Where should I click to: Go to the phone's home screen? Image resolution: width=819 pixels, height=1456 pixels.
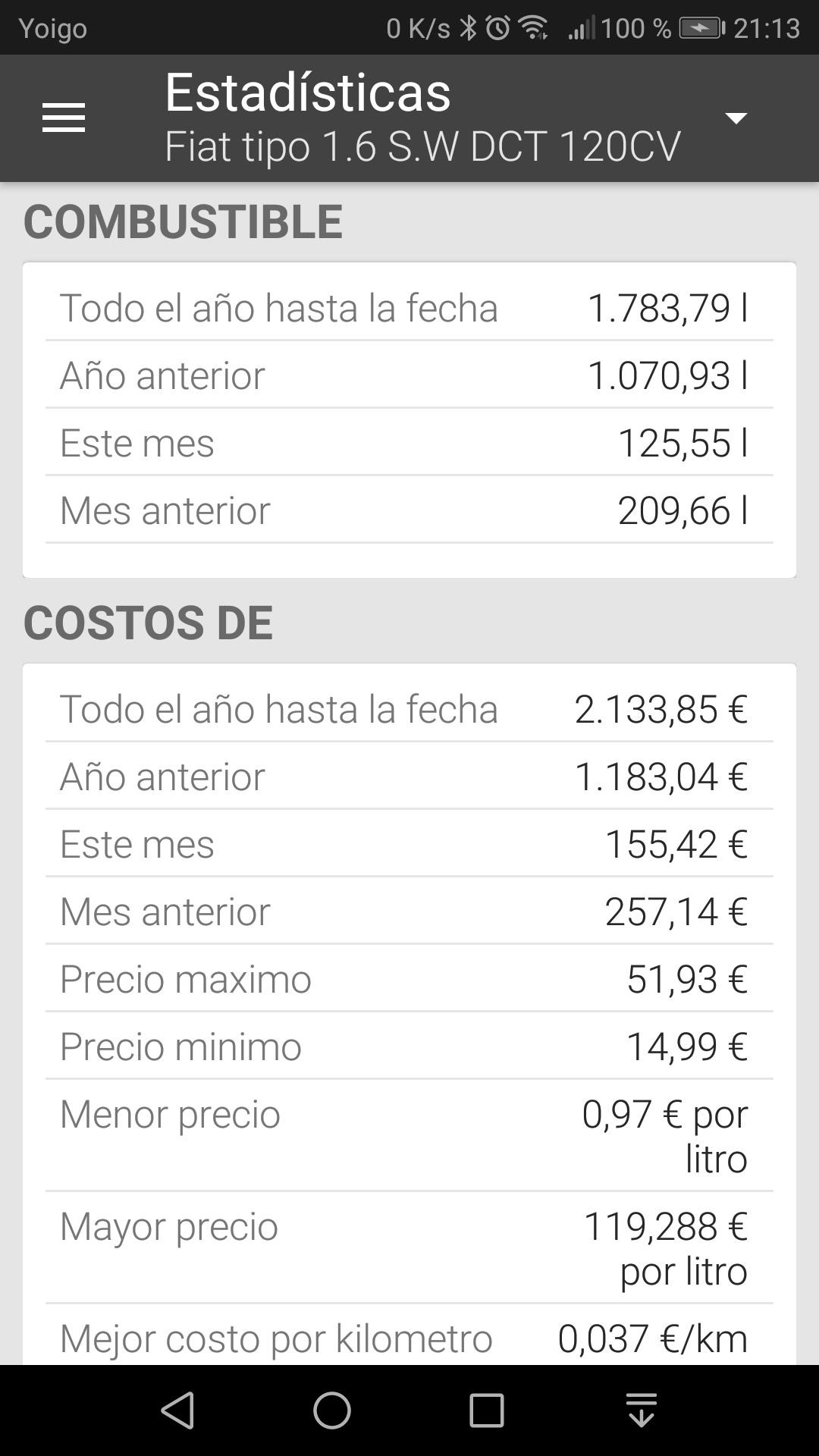[x=332, y=1410]
